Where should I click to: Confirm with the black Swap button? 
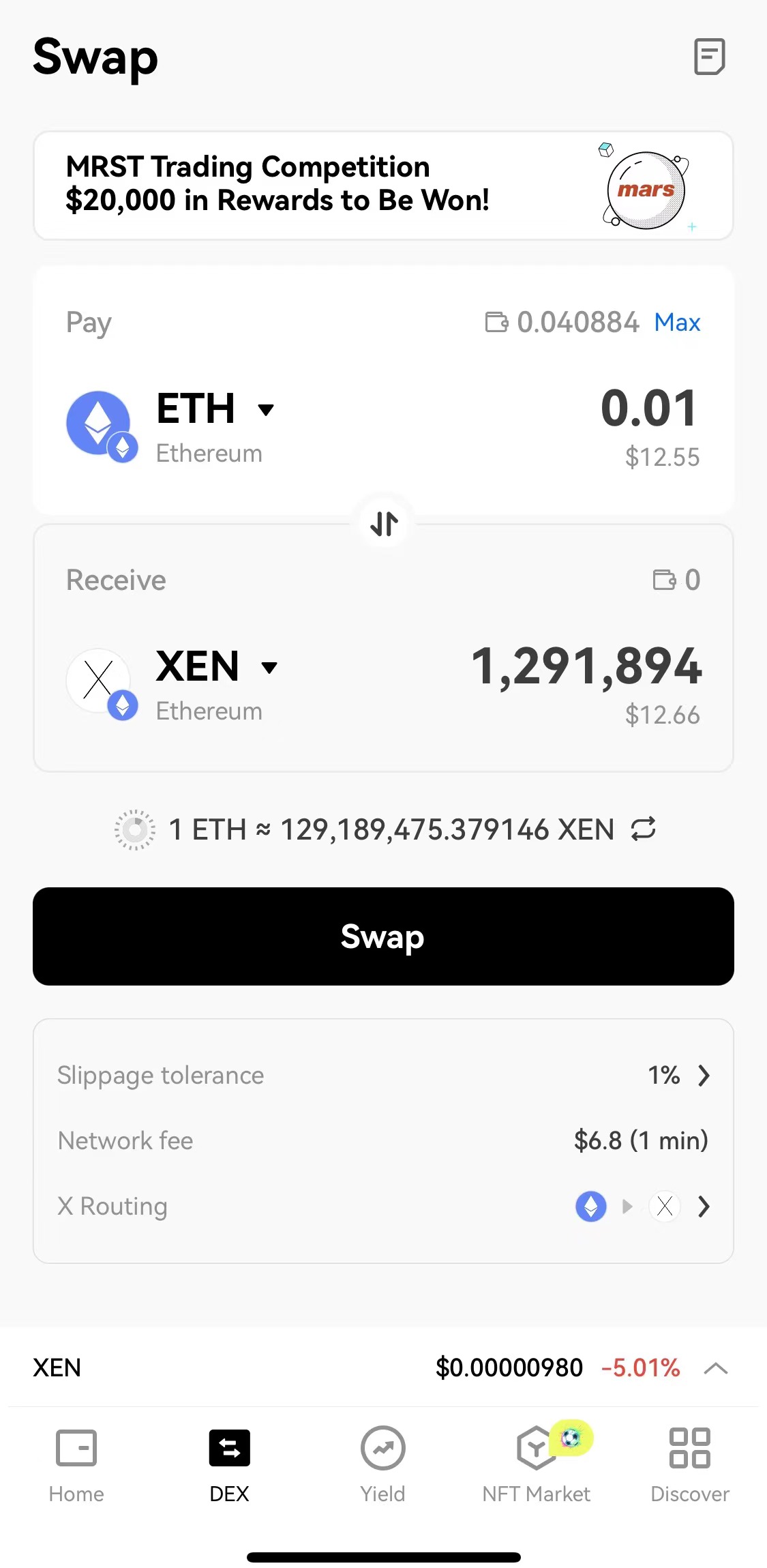(383, 936)
